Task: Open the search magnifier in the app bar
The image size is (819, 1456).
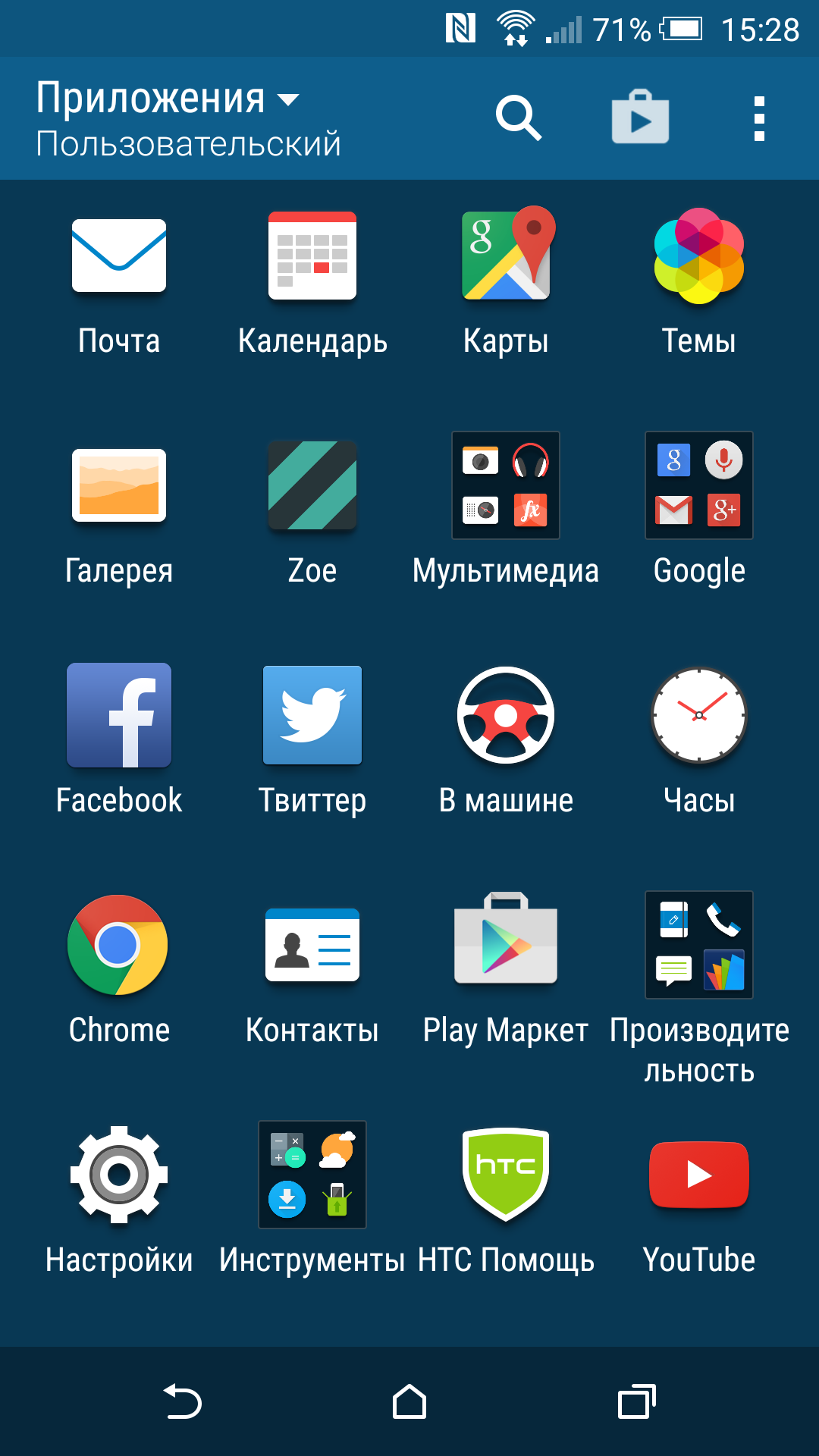Action: click(519, 118)
